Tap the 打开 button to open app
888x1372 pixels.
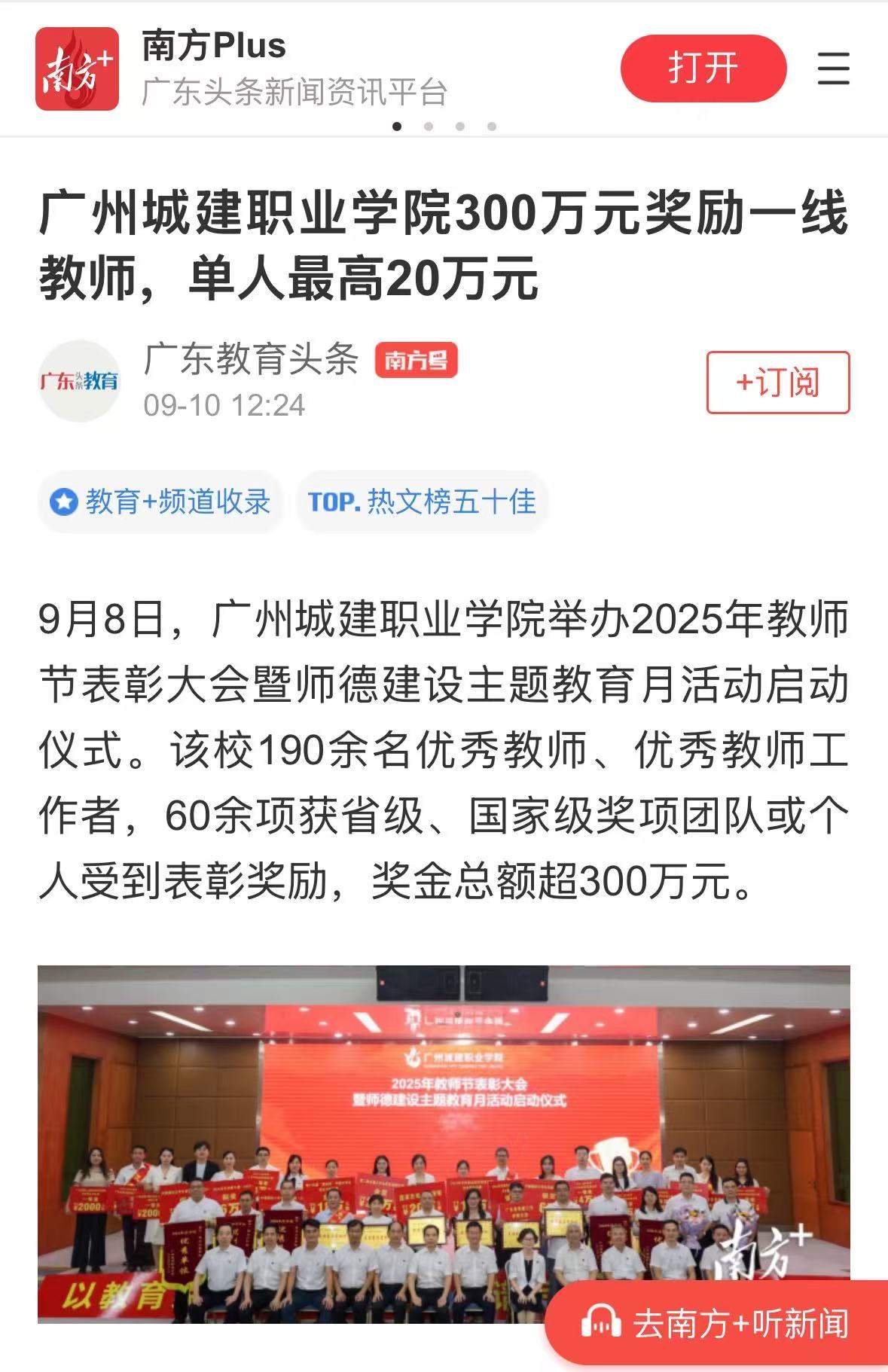pos(703,69)
